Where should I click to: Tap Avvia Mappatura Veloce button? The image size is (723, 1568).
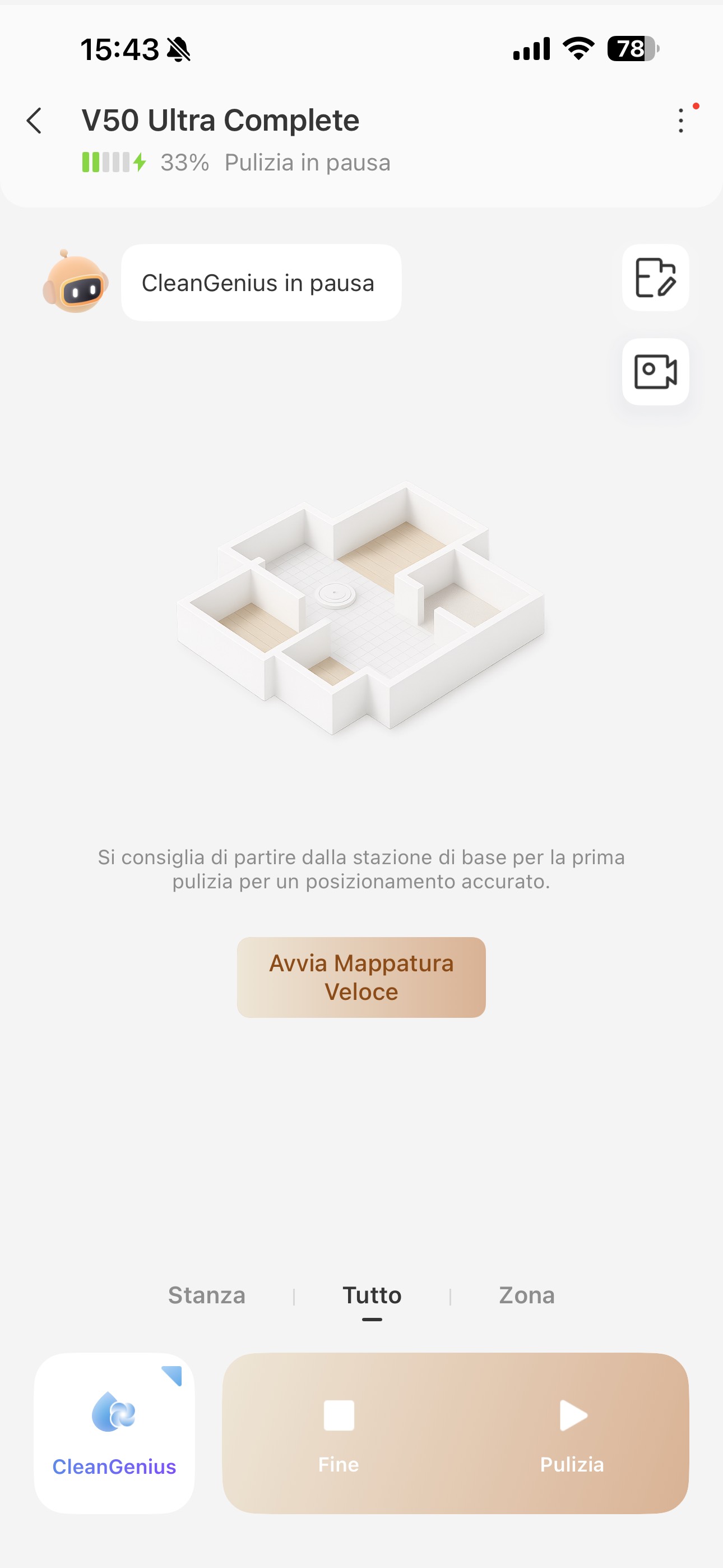[361, 977]
